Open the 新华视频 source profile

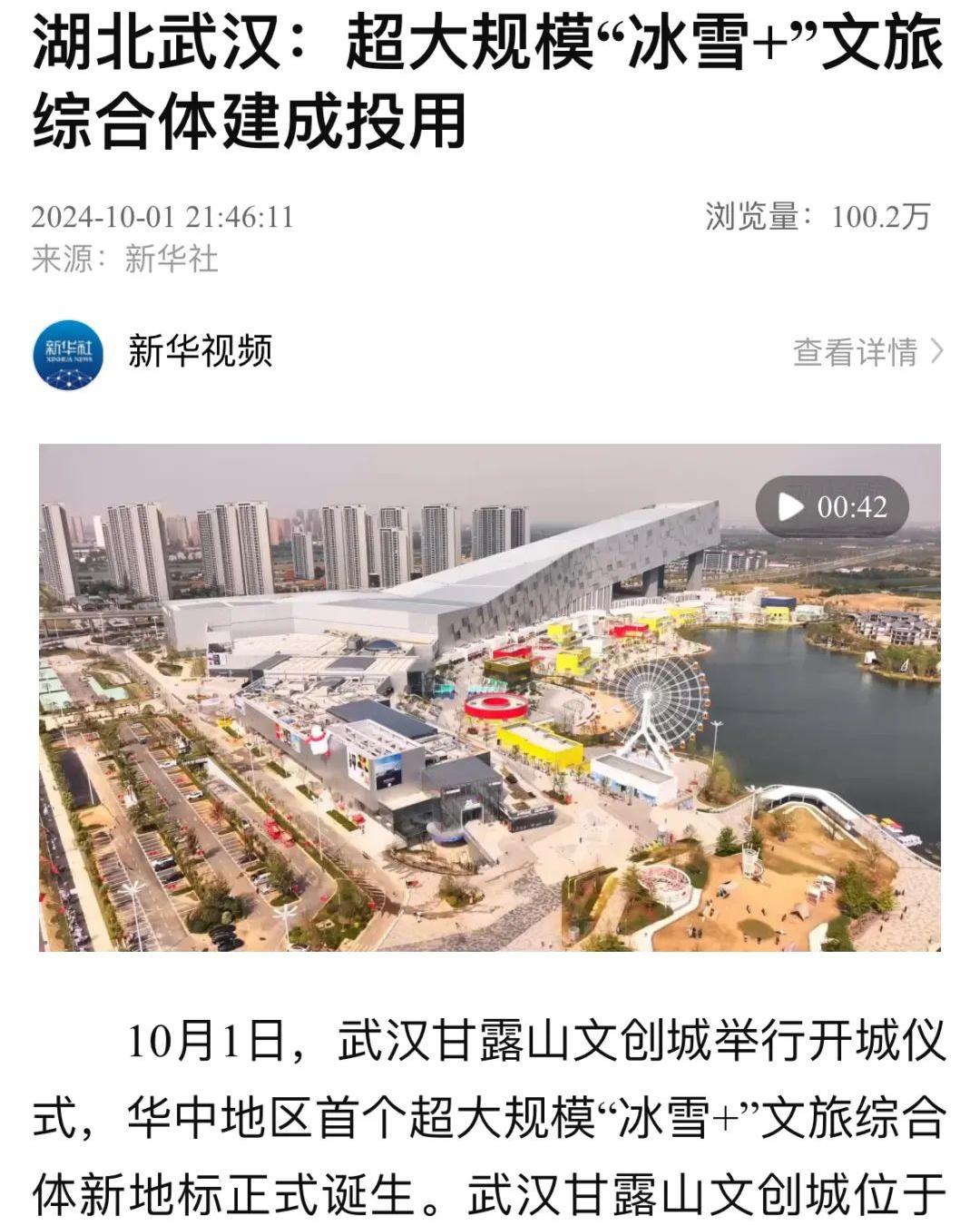tap(200, 351)
